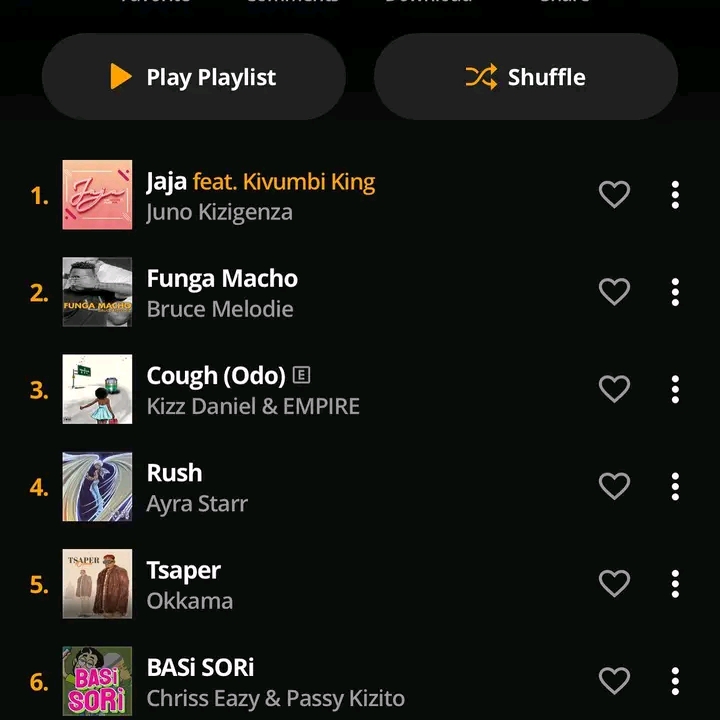The image size is (720, 720).
Task: Play Funga Macho by Bruce Melodie
Action: 222,293
